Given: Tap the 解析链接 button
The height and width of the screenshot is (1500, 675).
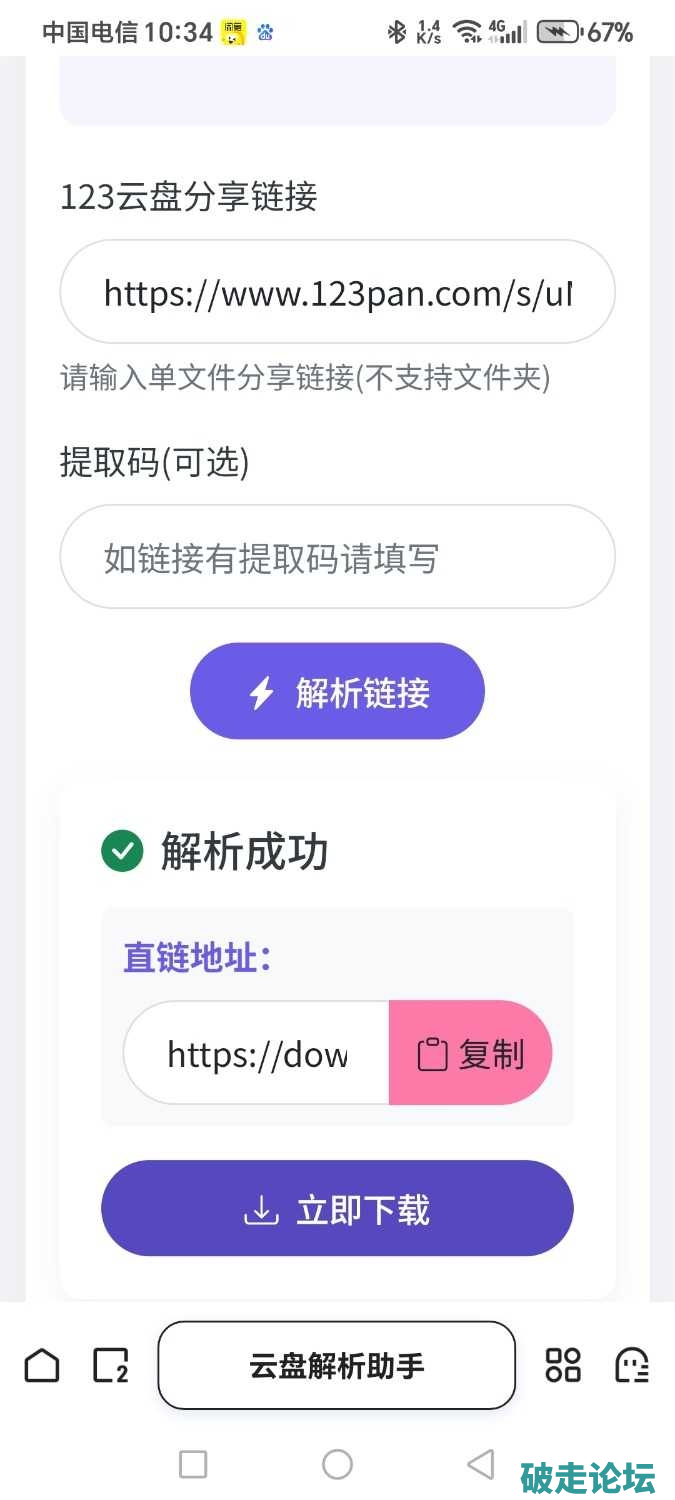Looking at the screenshot, I should click(x=337, y=691).
